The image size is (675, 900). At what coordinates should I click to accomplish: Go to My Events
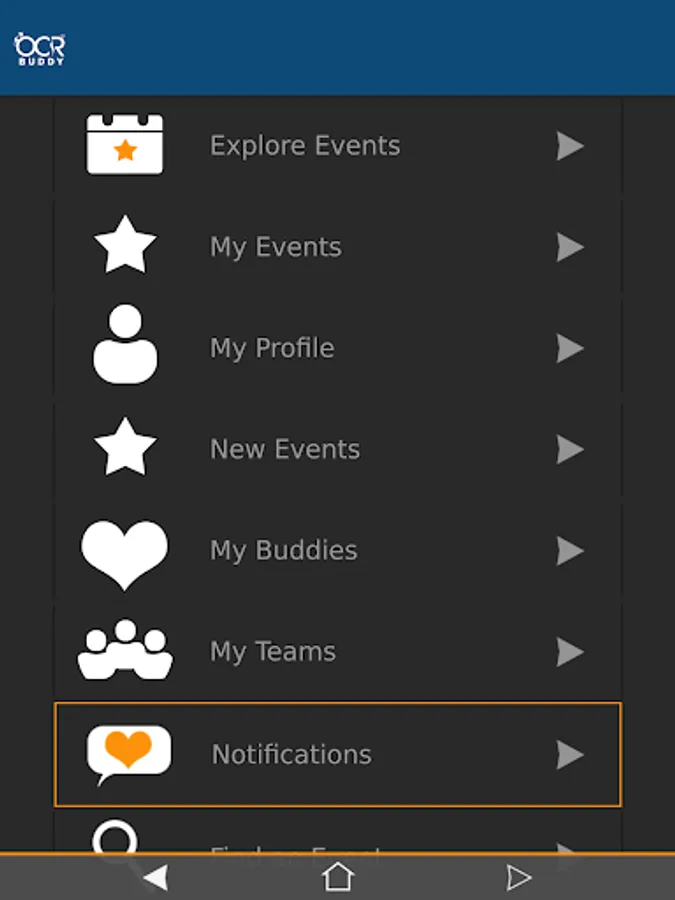(337, 247)
